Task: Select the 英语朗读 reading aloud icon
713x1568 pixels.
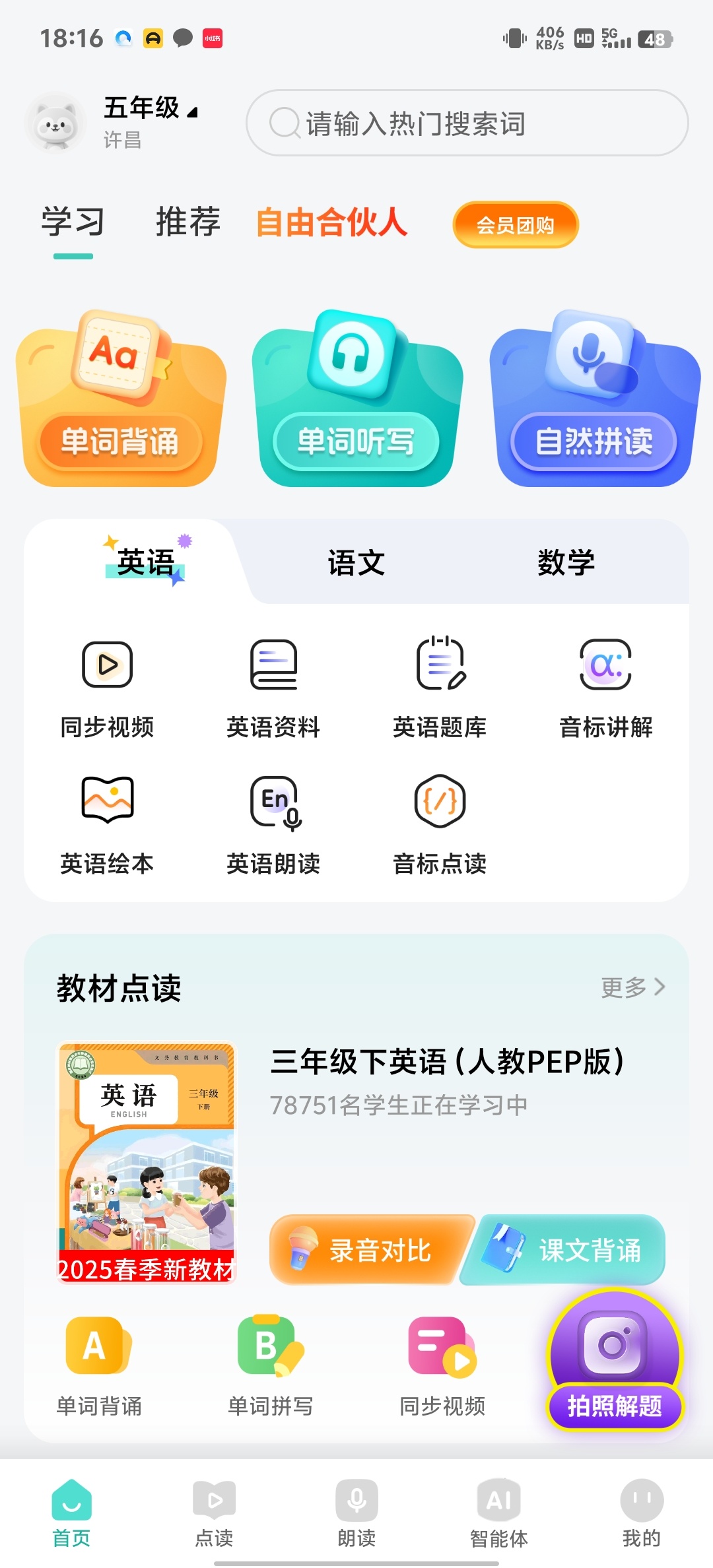Action: pyautogui.click(x=274, y=822)
